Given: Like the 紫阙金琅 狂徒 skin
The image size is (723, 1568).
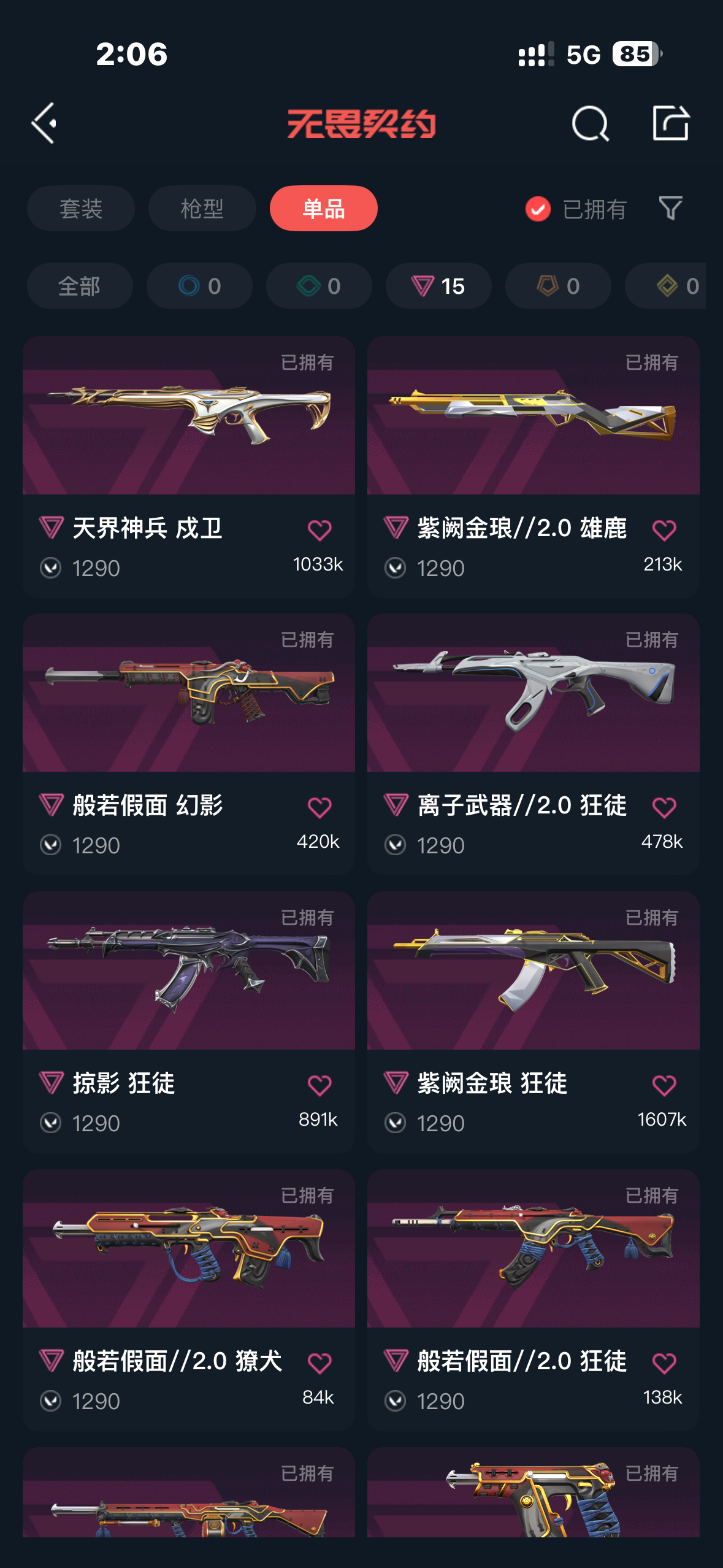Looking at the screenshot, I should point(664,1085).
